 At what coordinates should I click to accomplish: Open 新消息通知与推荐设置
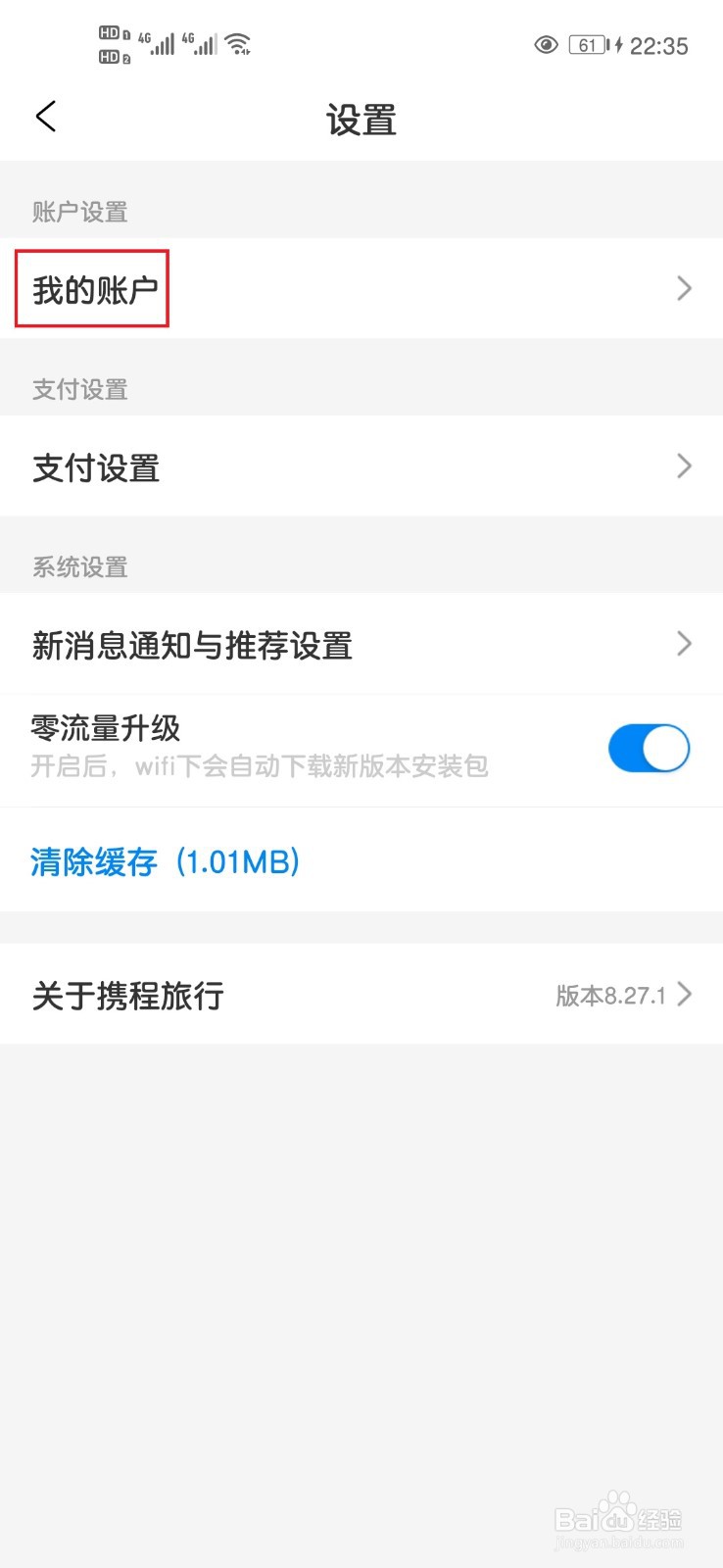(x=191, y=645)
